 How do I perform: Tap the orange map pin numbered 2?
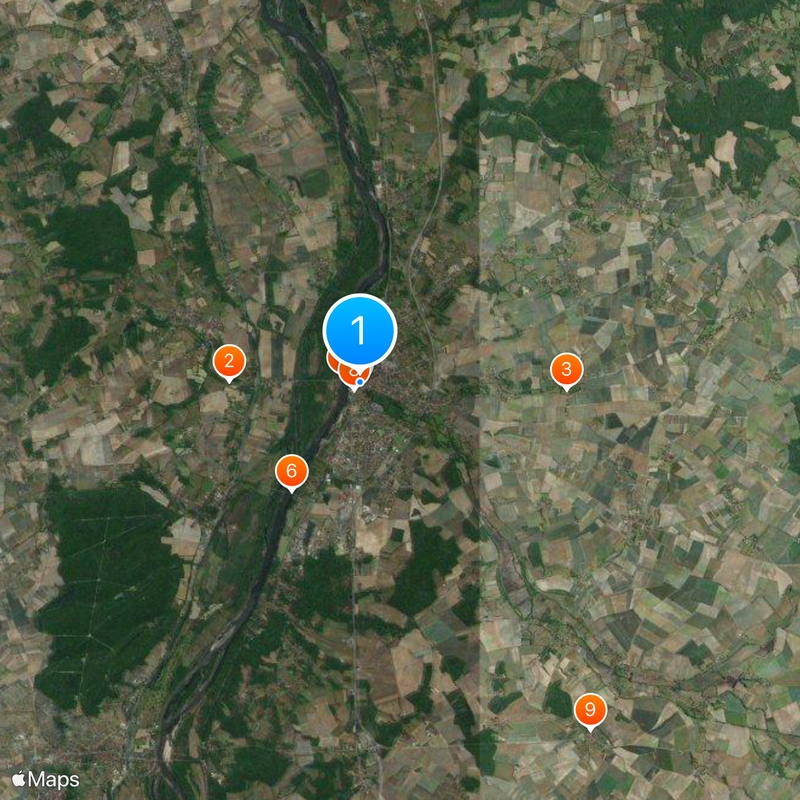point(230,362)
